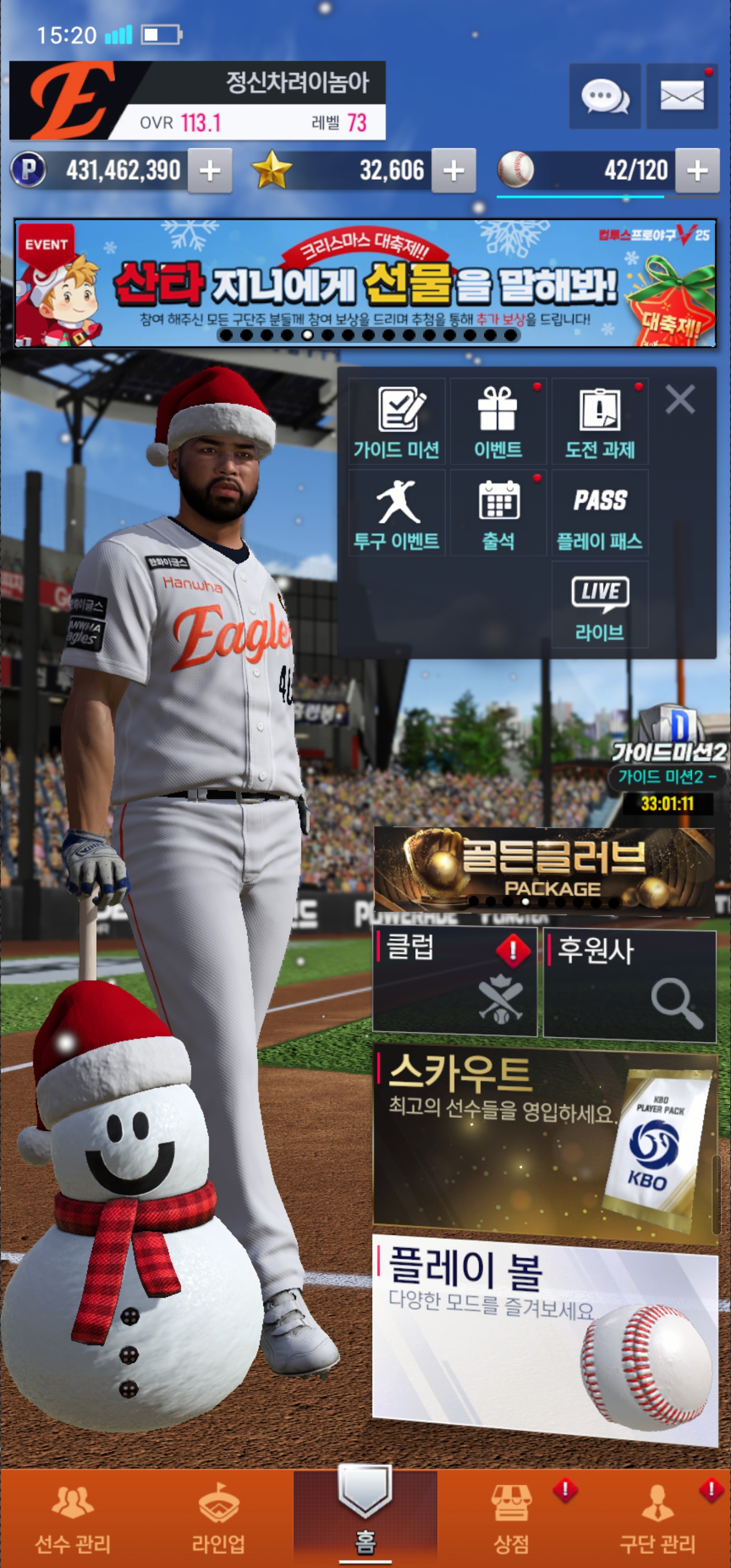Viewport: 731px width, 1568px height.
Task: Open the chat speech bubble icon
Action: coord(605,96)
